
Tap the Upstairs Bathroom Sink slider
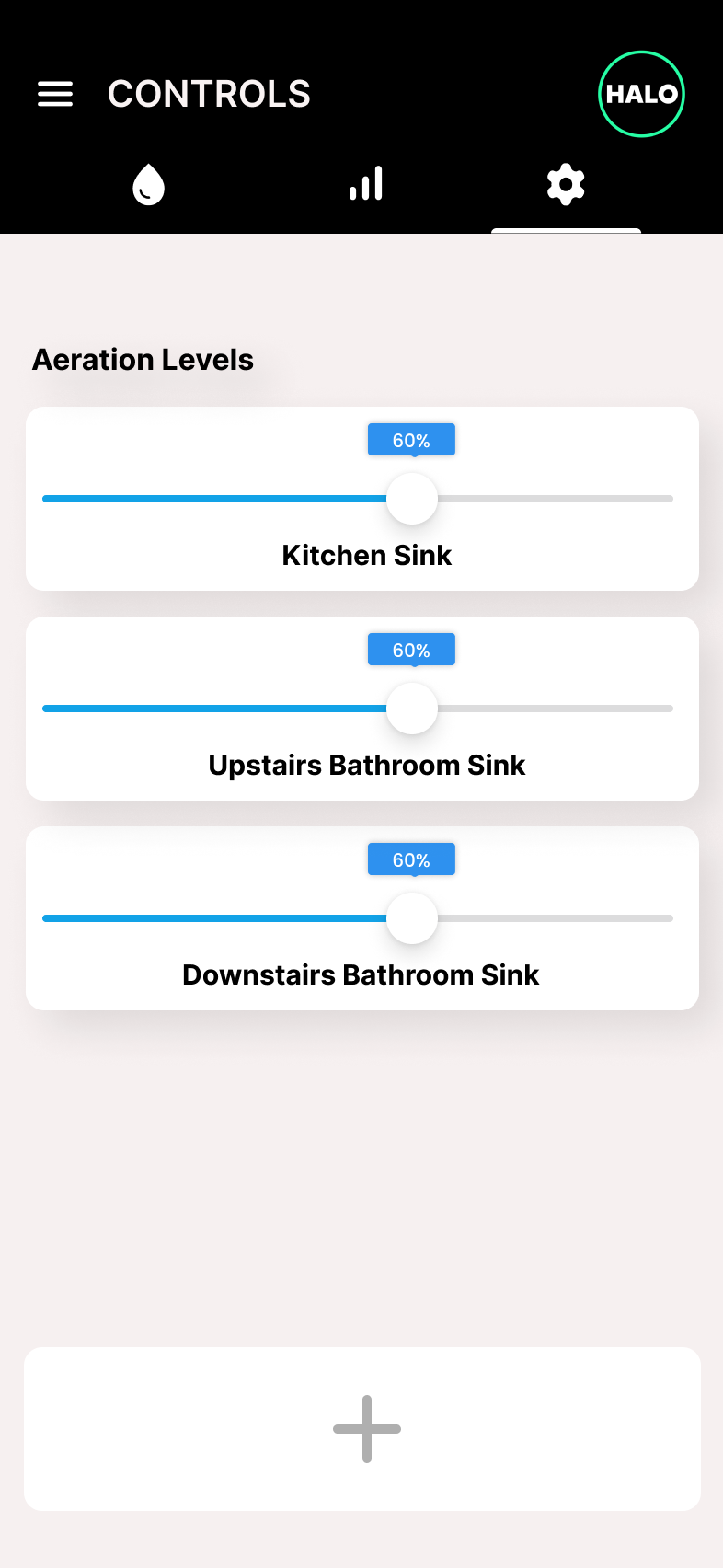411,709
